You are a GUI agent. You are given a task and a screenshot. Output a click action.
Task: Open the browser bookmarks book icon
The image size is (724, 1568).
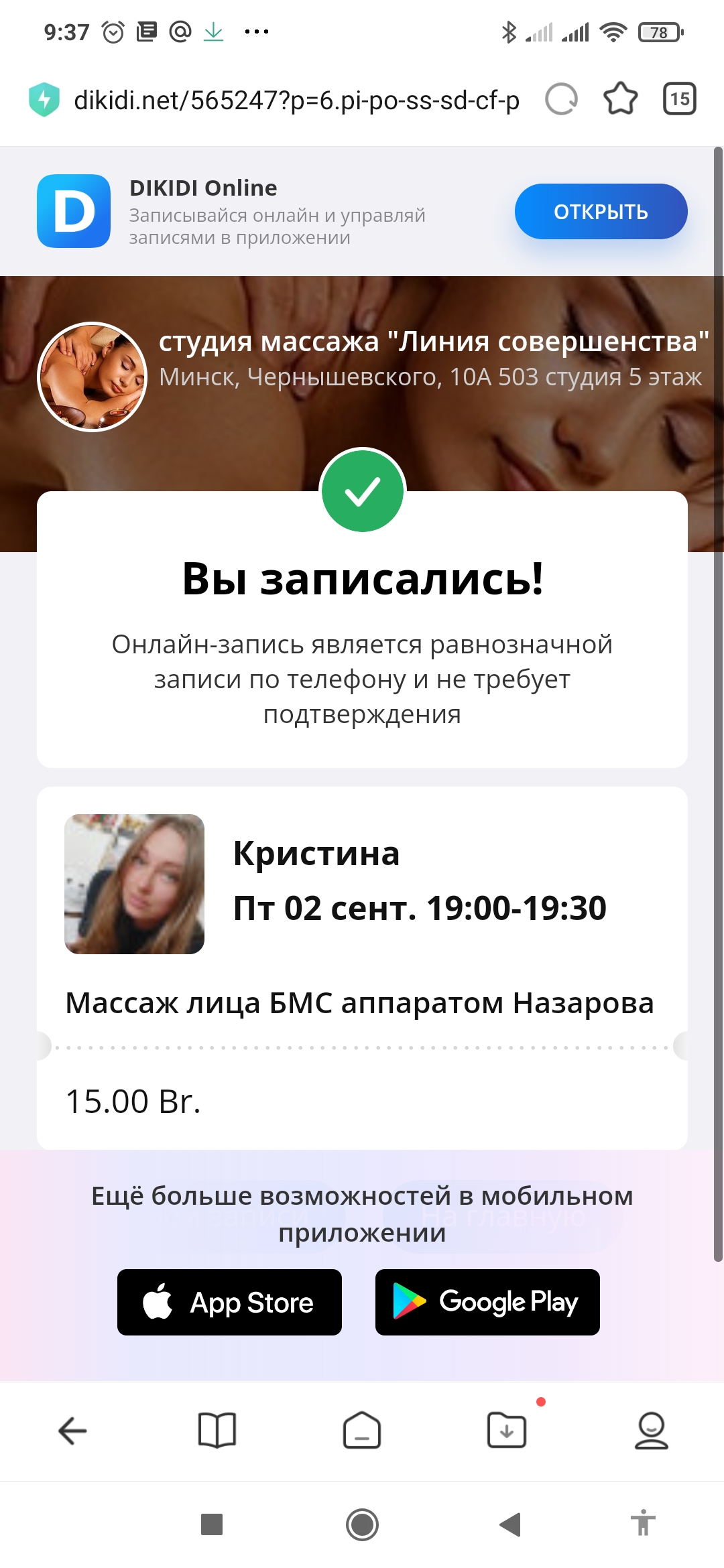217,1431
